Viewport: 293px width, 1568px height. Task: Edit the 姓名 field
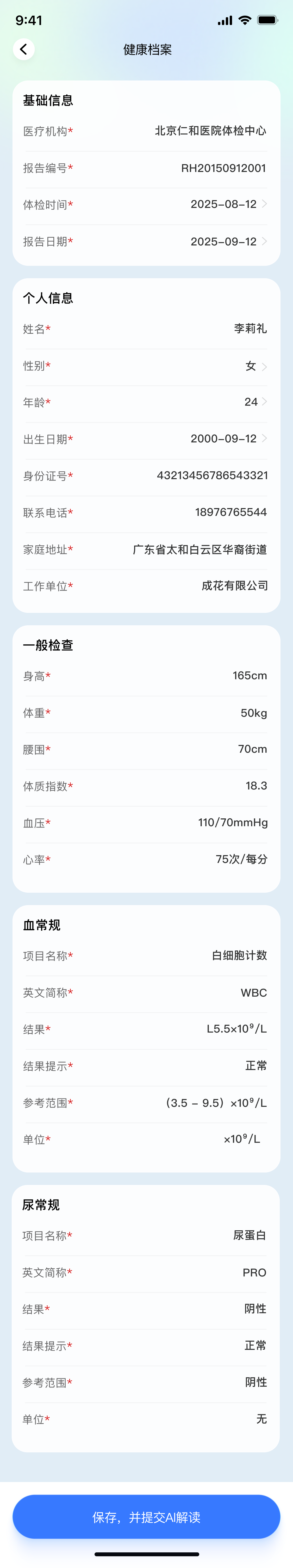(x=250, y=329)
